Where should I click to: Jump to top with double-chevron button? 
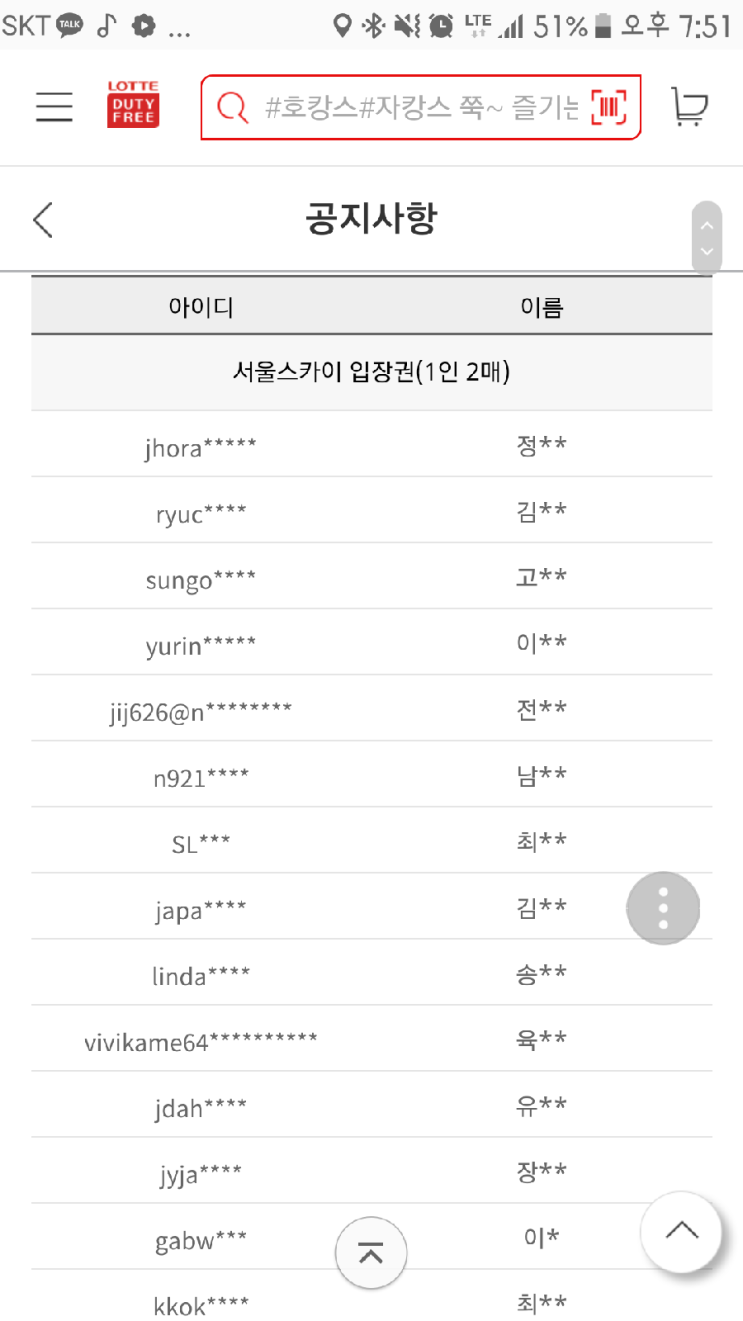pos(371,1252)
